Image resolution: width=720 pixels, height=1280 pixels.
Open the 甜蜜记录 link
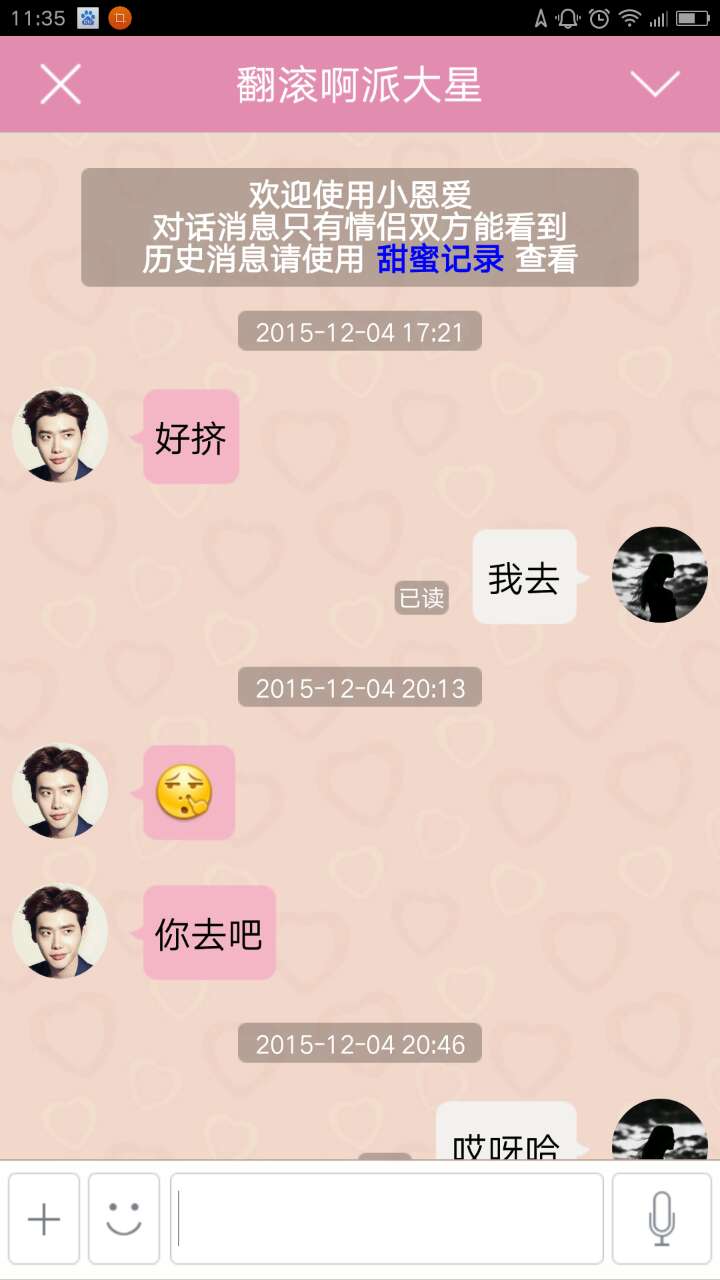(x=441, y=259)
